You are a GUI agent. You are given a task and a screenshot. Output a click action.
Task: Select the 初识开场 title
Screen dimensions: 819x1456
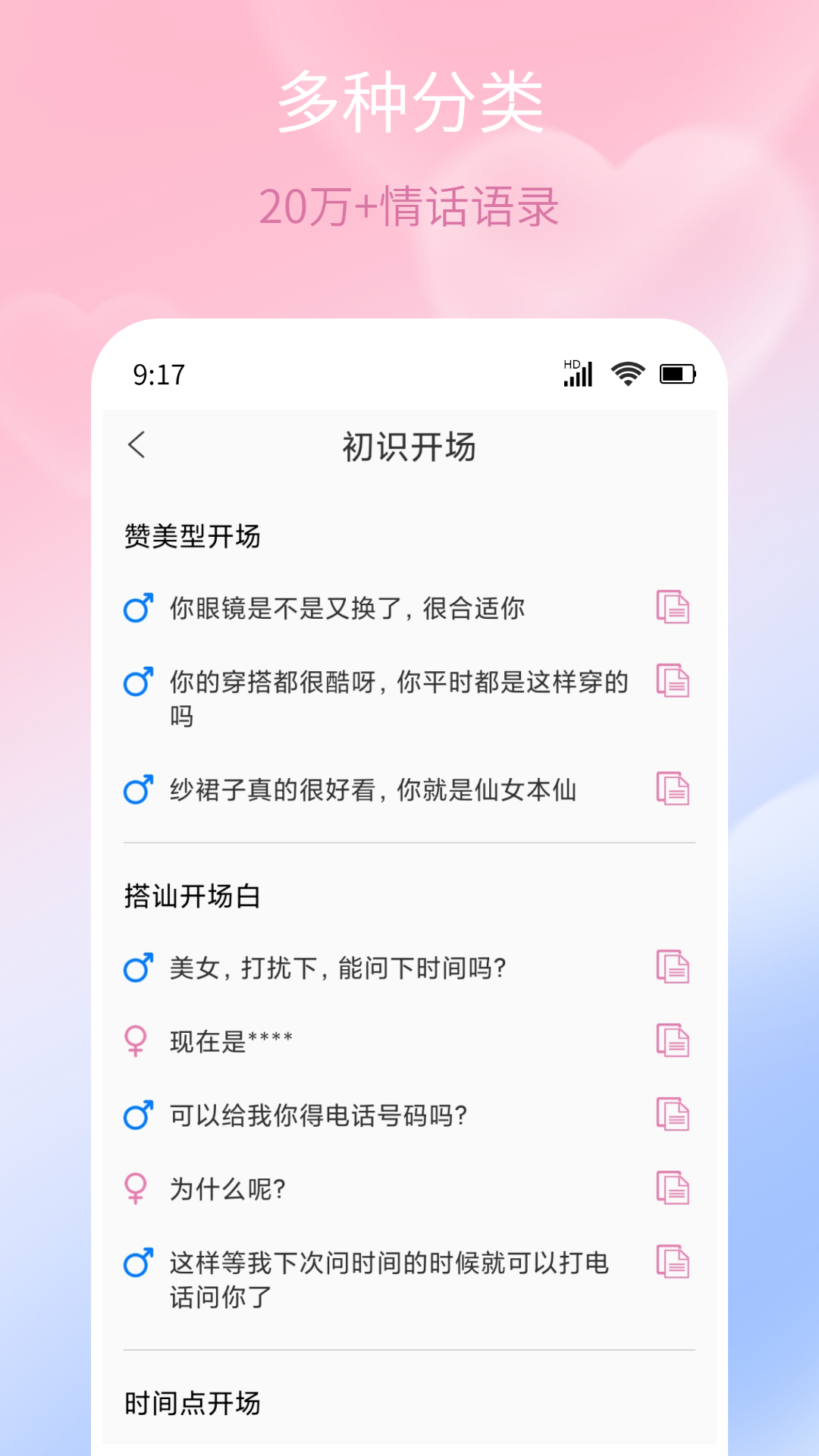(409, 446)
